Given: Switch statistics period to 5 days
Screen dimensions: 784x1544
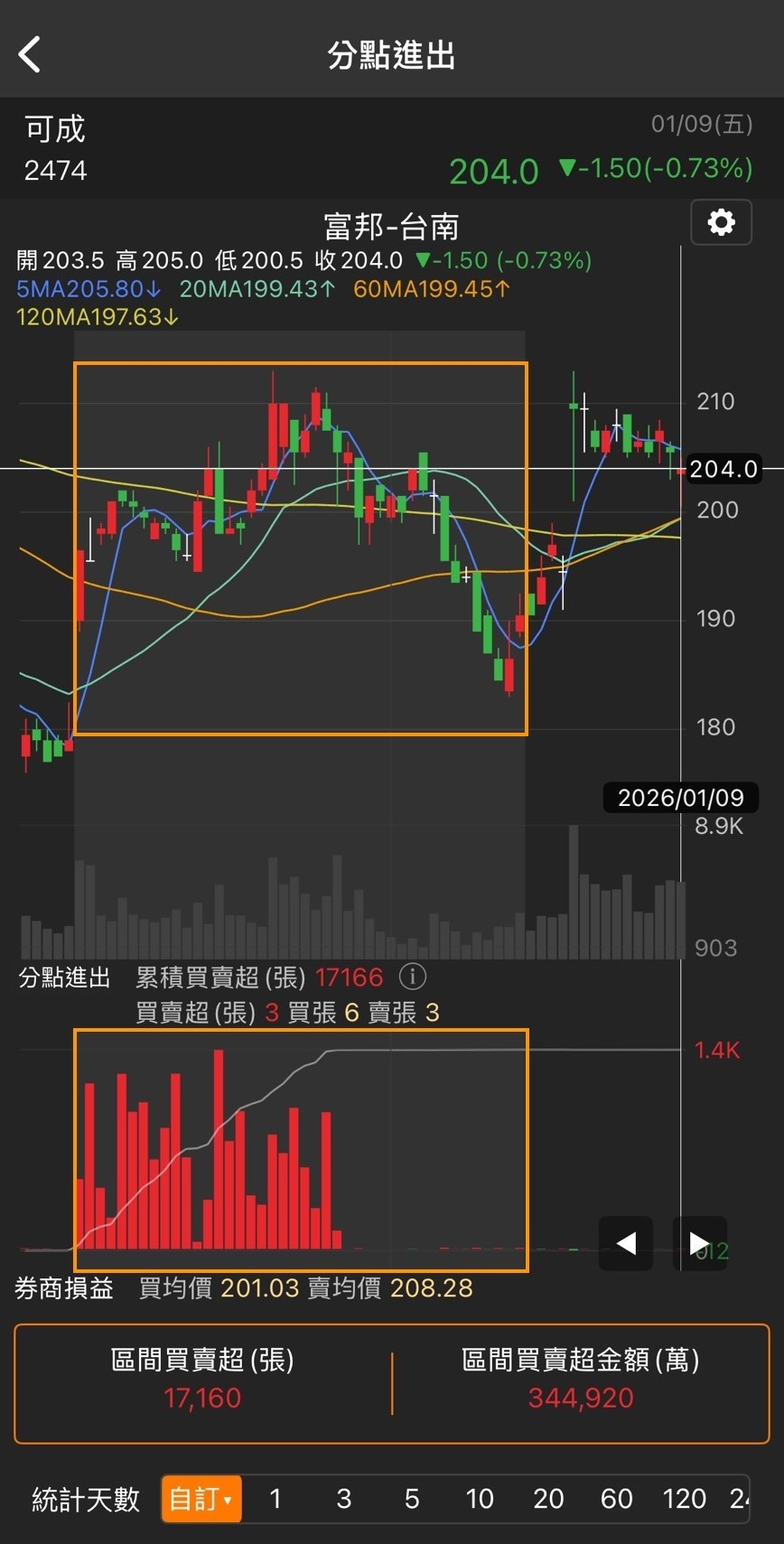Looking at the screenshot, I should tap(412, 1499).
